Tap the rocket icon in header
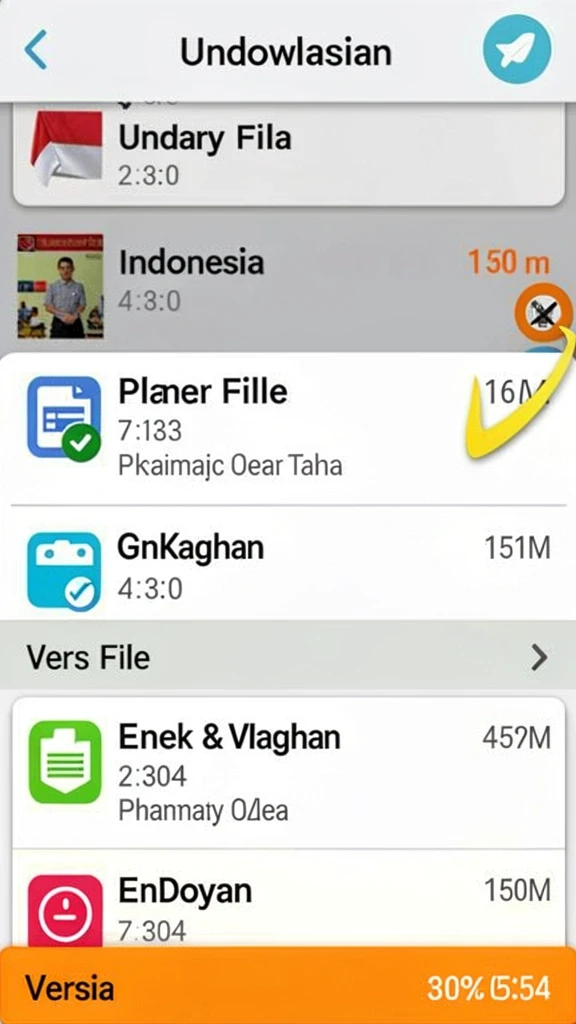This screenshot has width=576, height=1024. coord(517,50)
